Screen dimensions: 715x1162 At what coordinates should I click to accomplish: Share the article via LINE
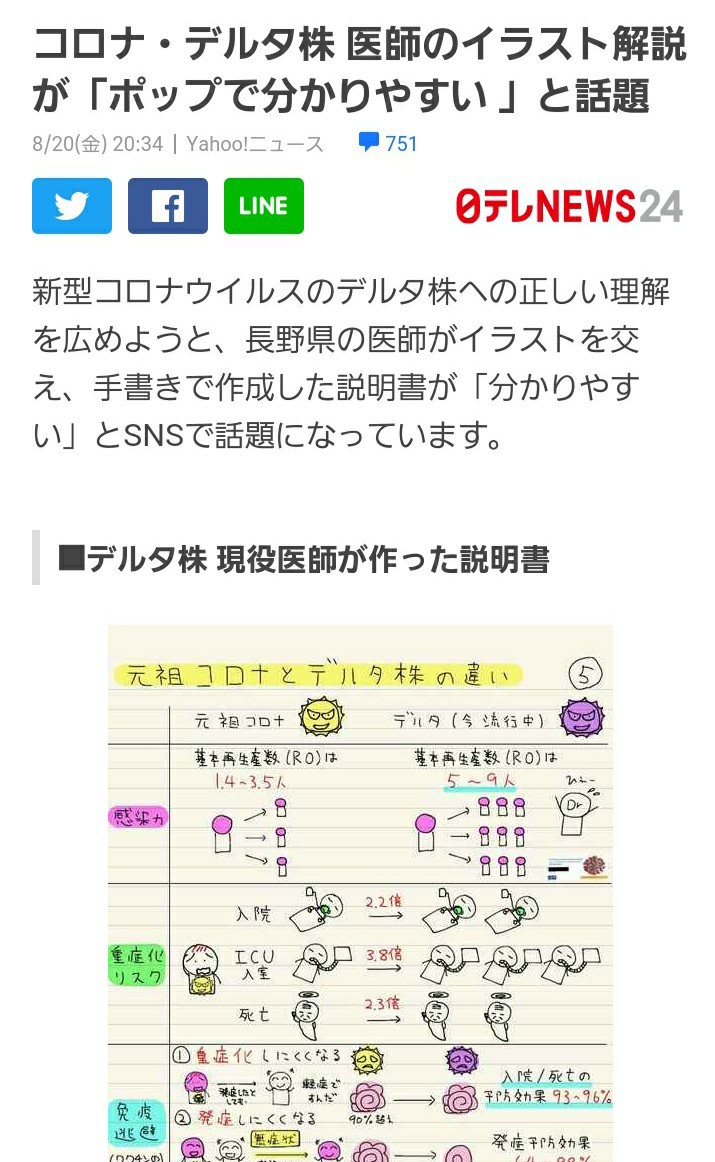[263, 206]
